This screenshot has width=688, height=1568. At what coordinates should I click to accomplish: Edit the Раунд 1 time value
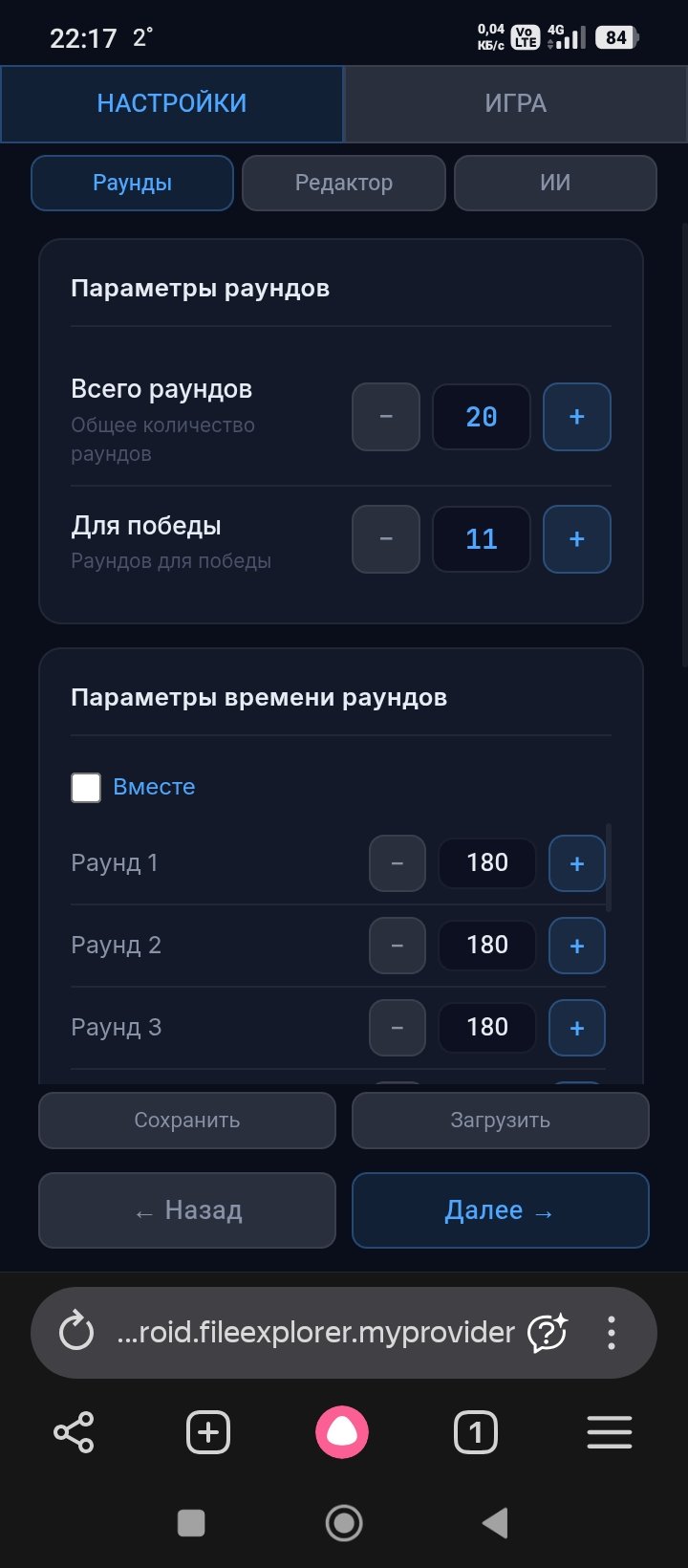coord(486,863)
